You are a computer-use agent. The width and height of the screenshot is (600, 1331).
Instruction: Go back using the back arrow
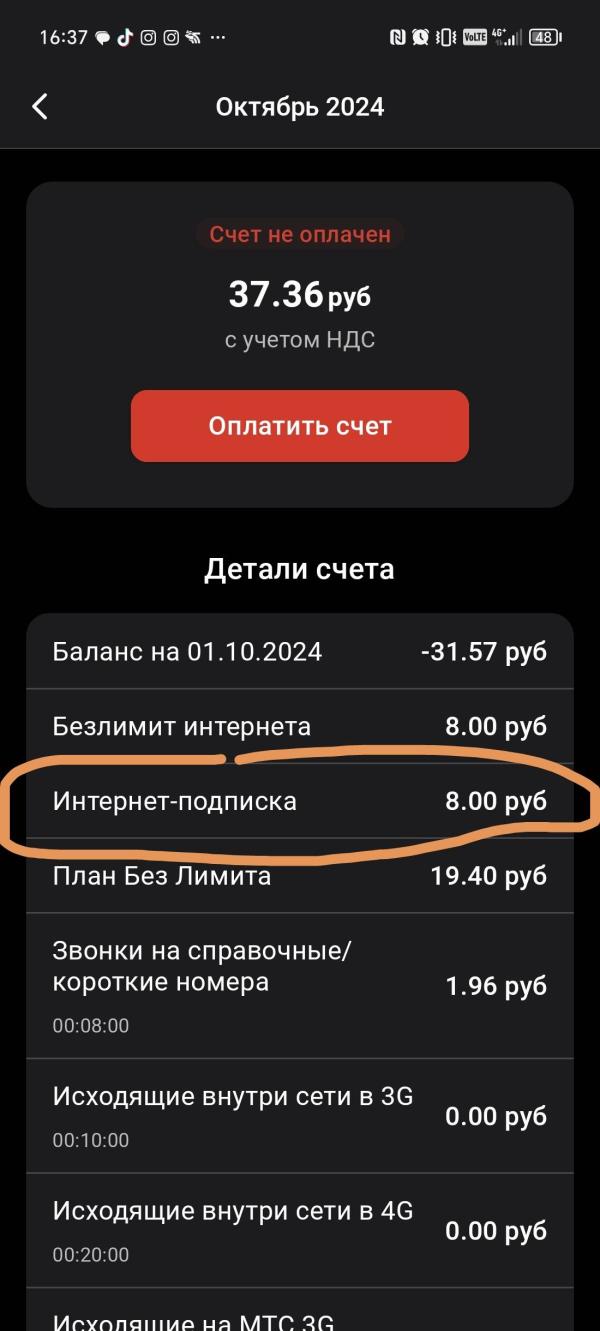coord(40,107)
